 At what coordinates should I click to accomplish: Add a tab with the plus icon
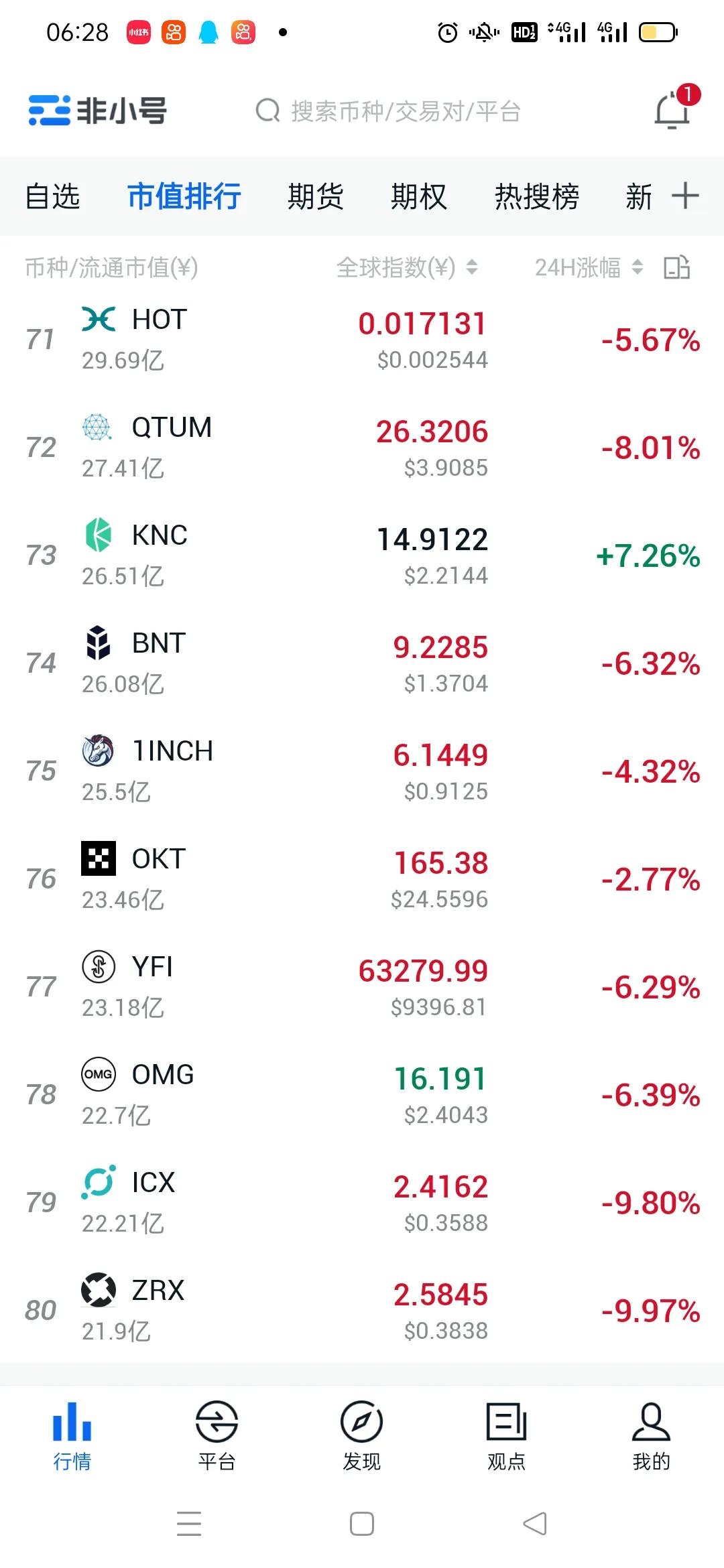pyautogui.click(x=685, y=196)
